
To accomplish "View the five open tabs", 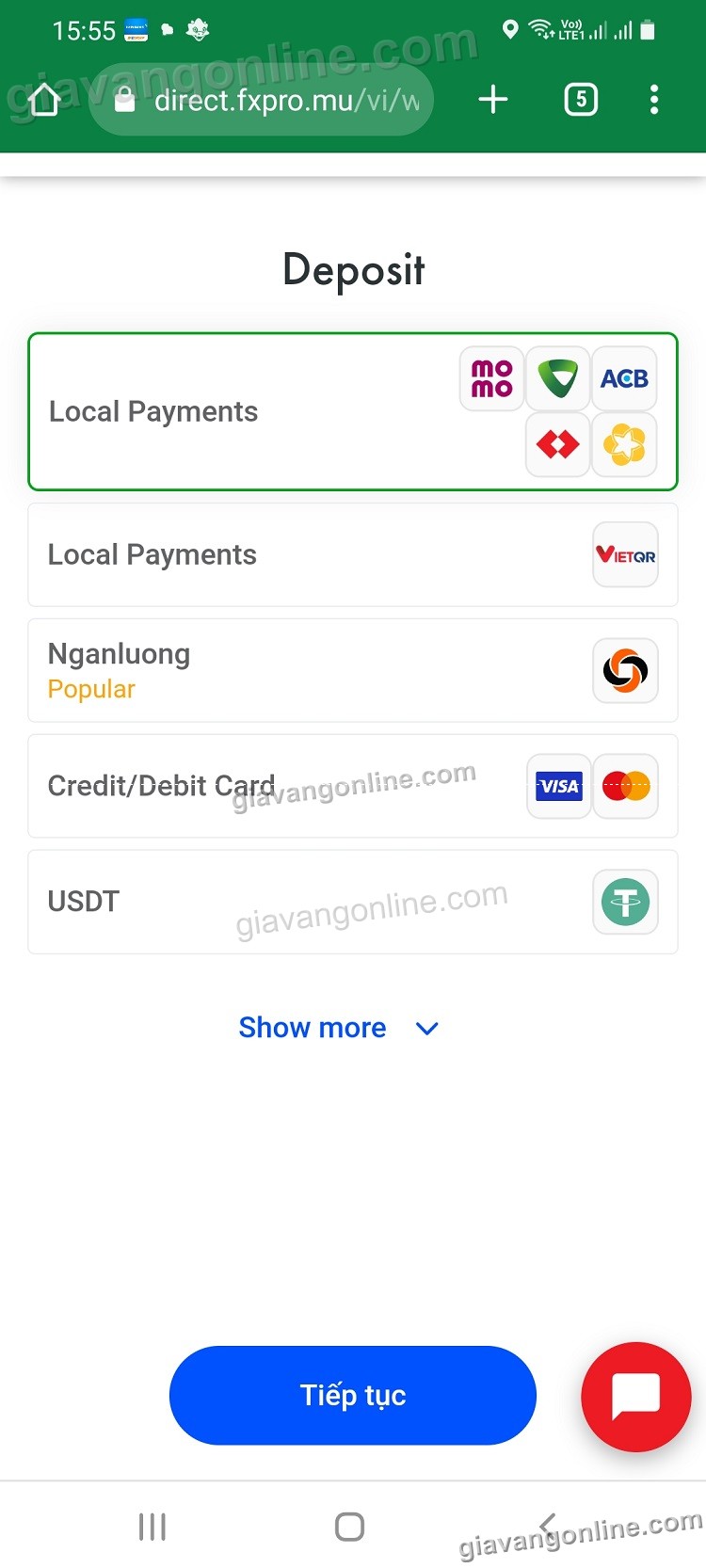I will point(581,100).
